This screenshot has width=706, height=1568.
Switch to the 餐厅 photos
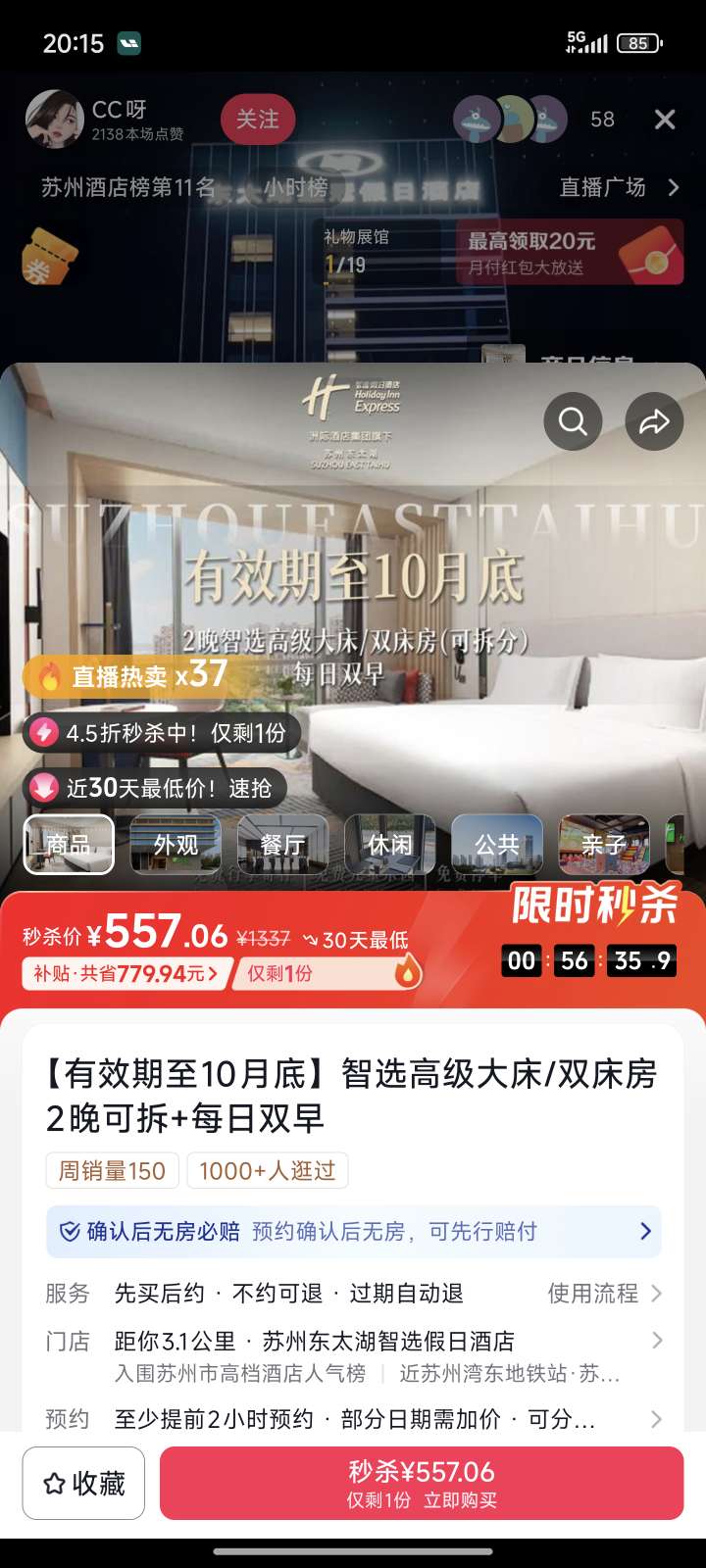tap(282, 845)
